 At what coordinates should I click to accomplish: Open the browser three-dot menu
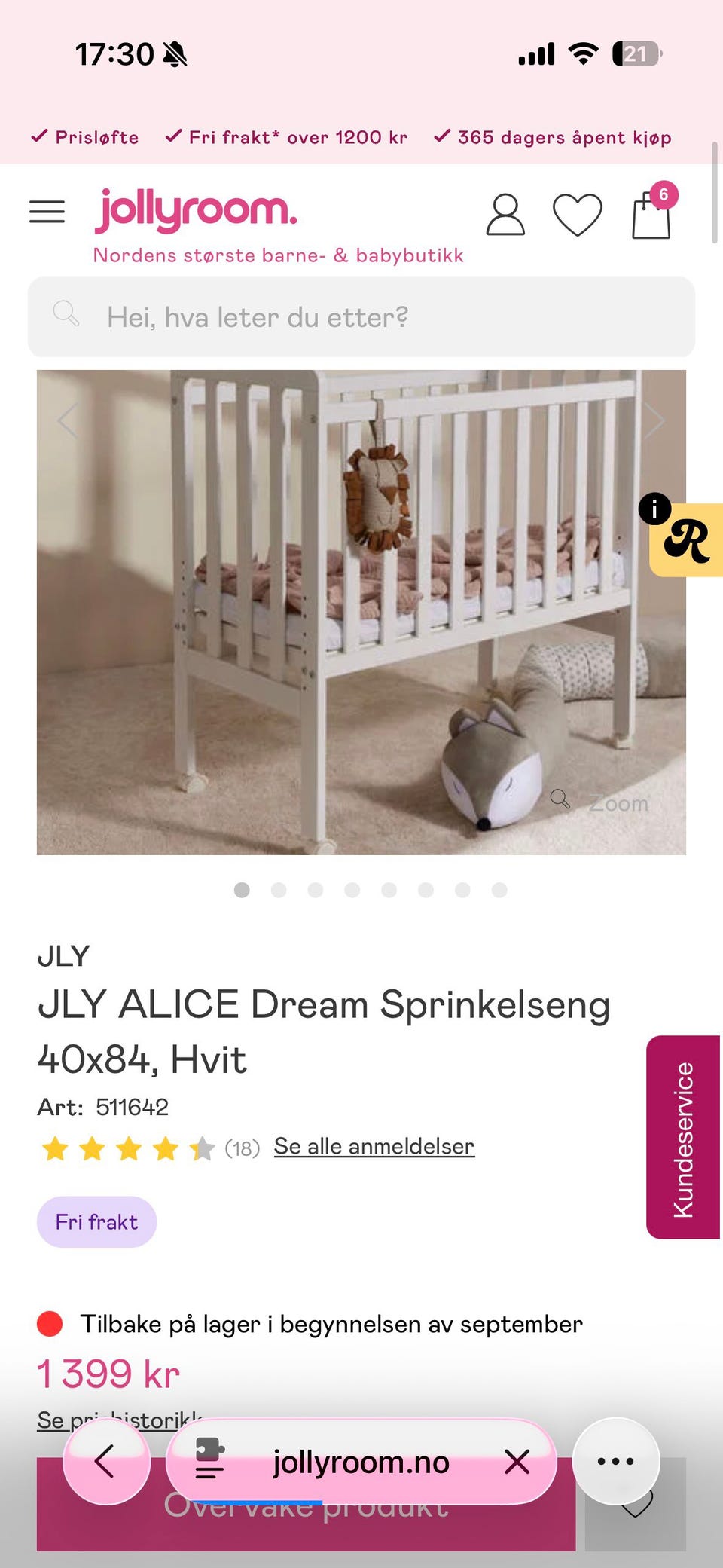pos(616,1461)
